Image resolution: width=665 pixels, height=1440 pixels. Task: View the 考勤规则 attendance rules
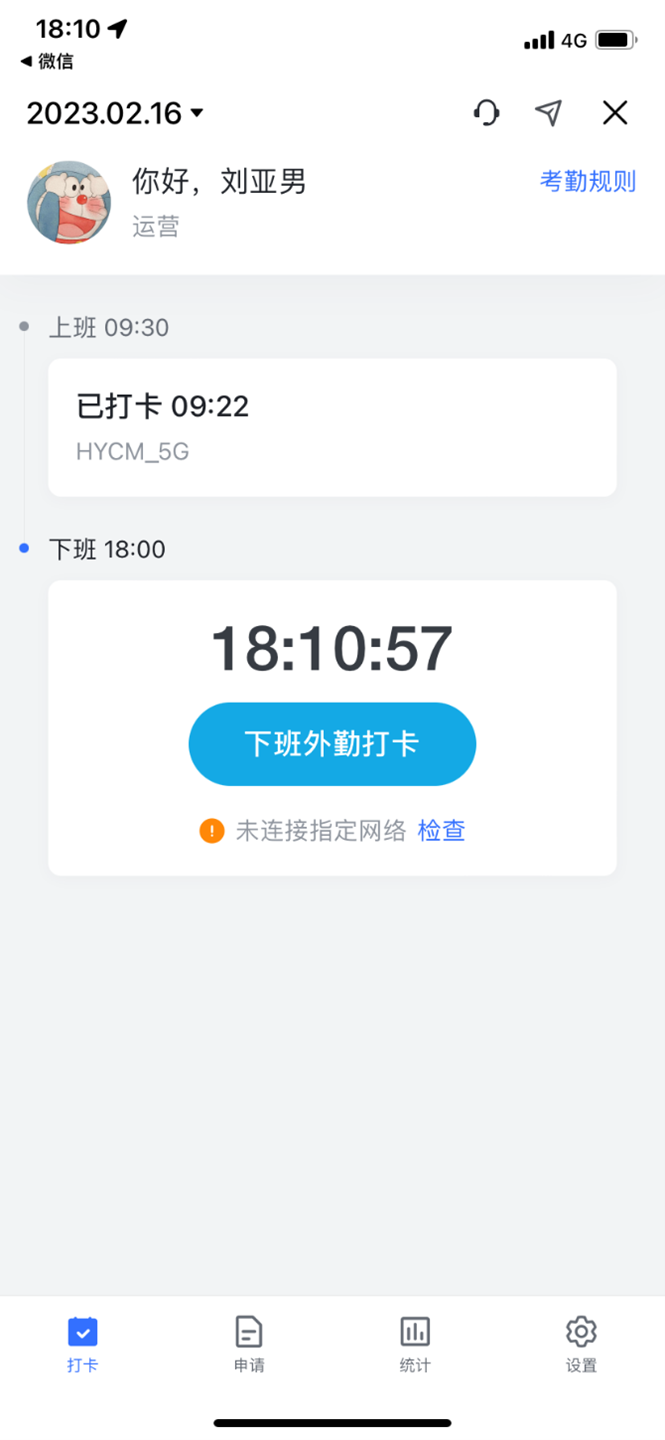point(588,181)
